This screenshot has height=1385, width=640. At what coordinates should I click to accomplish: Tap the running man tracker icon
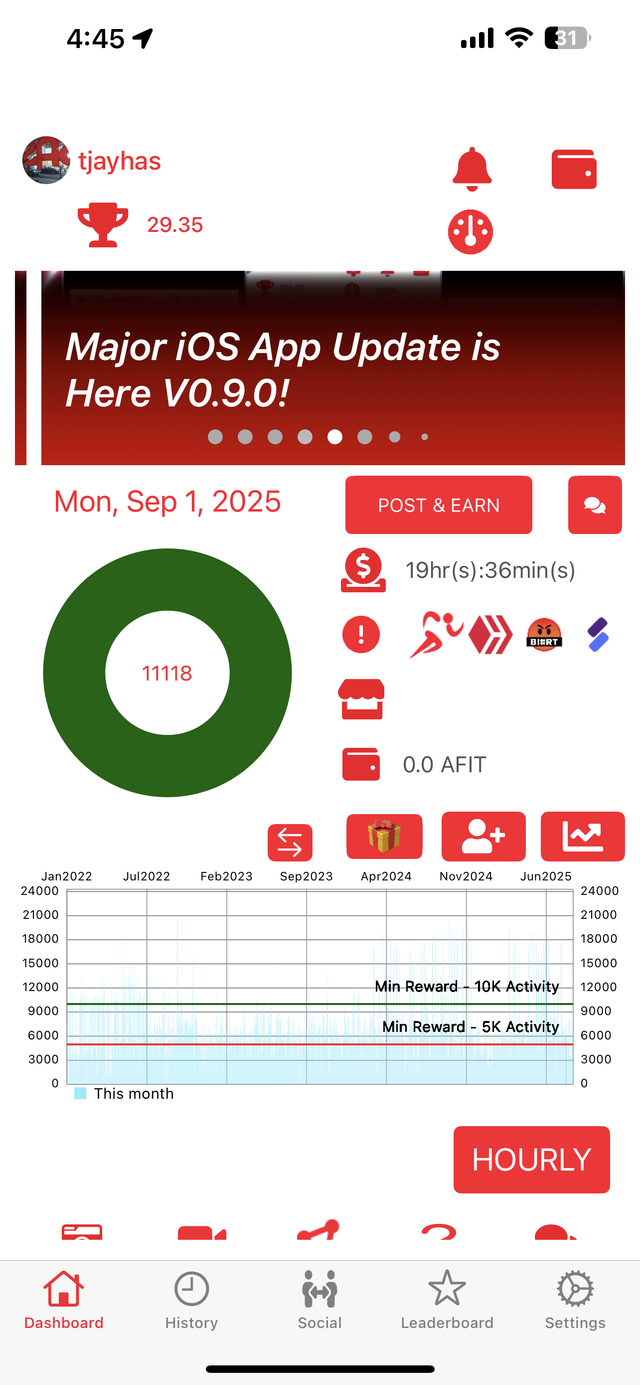(x=436, y=634)
